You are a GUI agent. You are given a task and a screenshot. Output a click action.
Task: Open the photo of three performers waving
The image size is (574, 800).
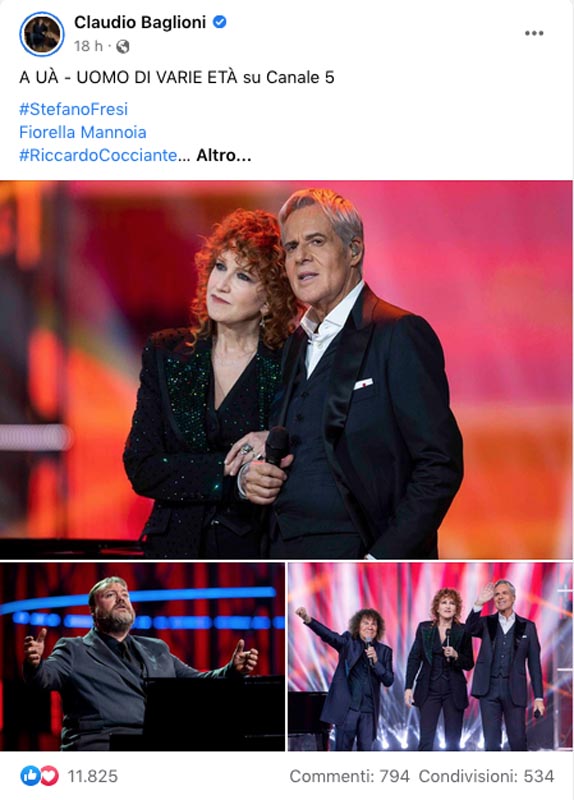430,656
